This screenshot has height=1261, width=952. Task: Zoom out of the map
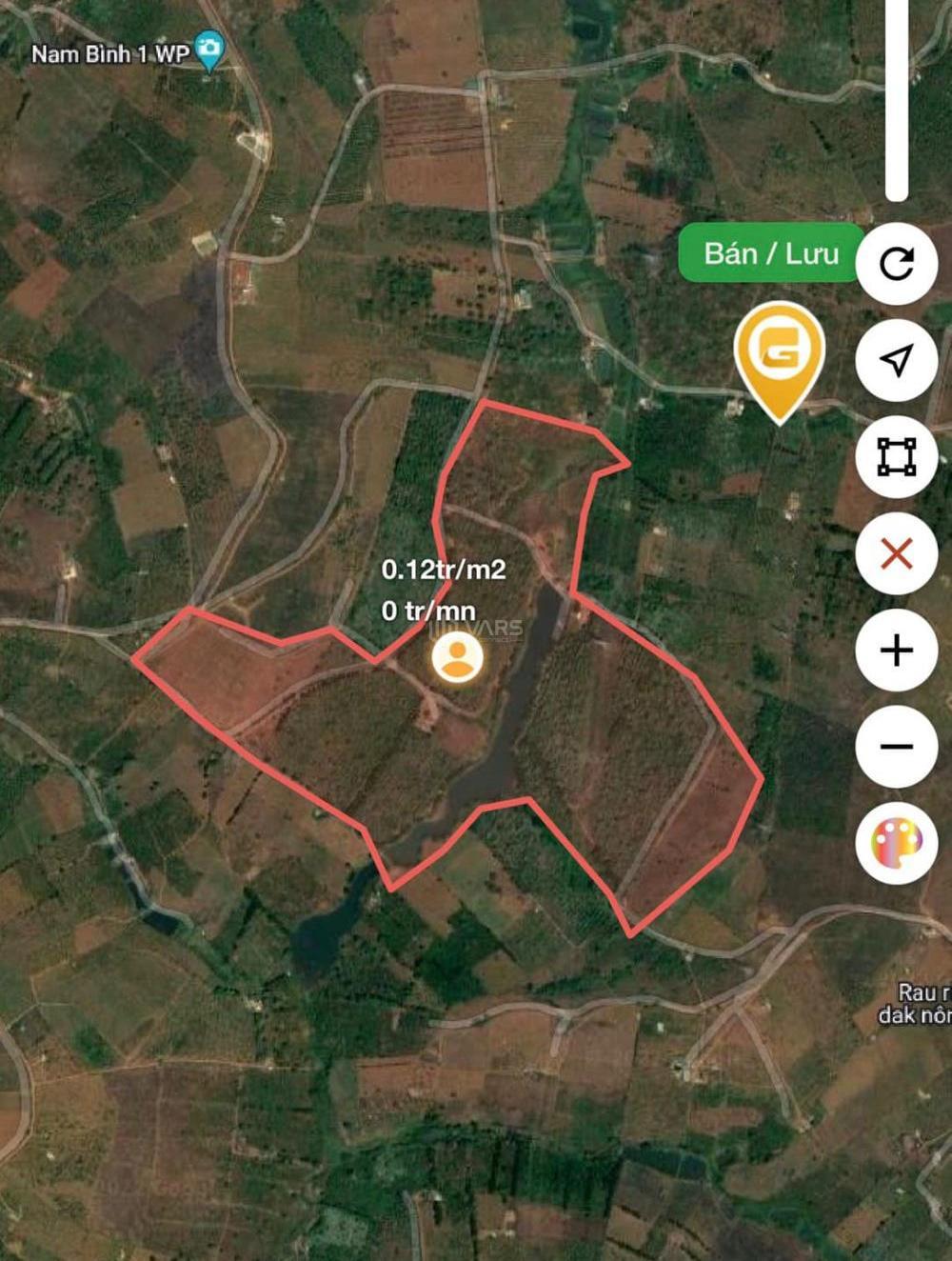coord(896,747)
